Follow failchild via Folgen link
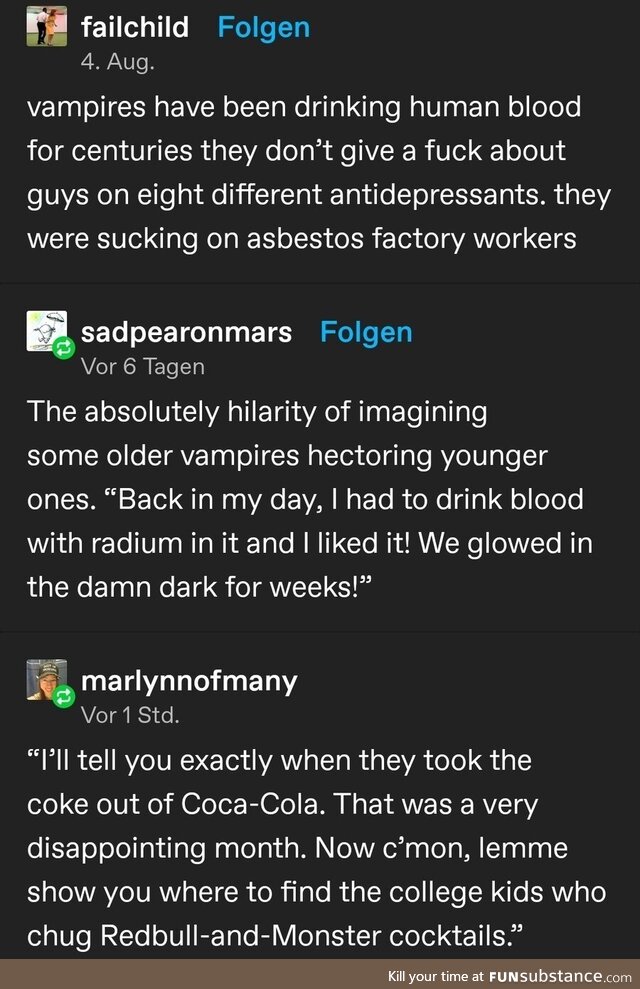 [x=264, y=27]
